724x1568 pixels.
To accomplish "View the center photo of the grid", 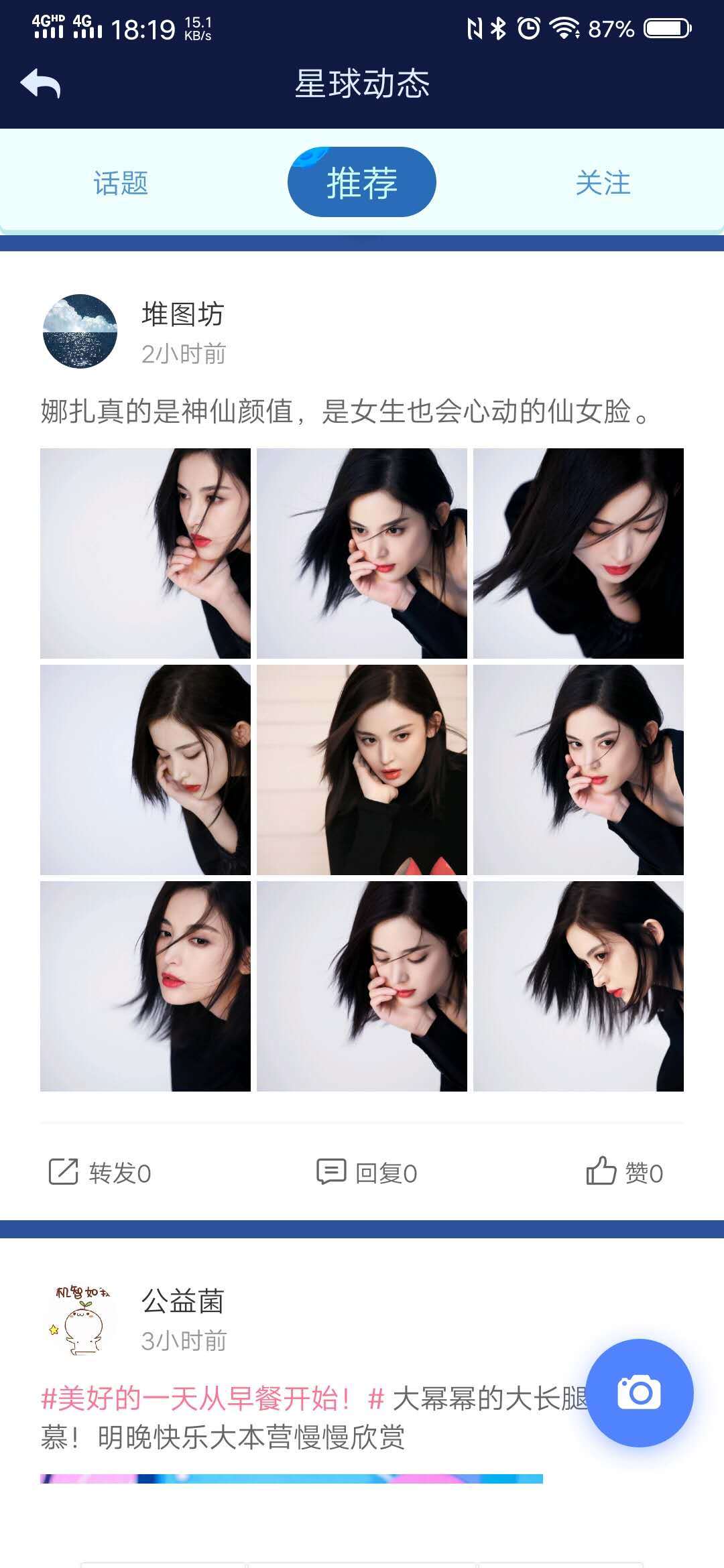I will [362, 770].
